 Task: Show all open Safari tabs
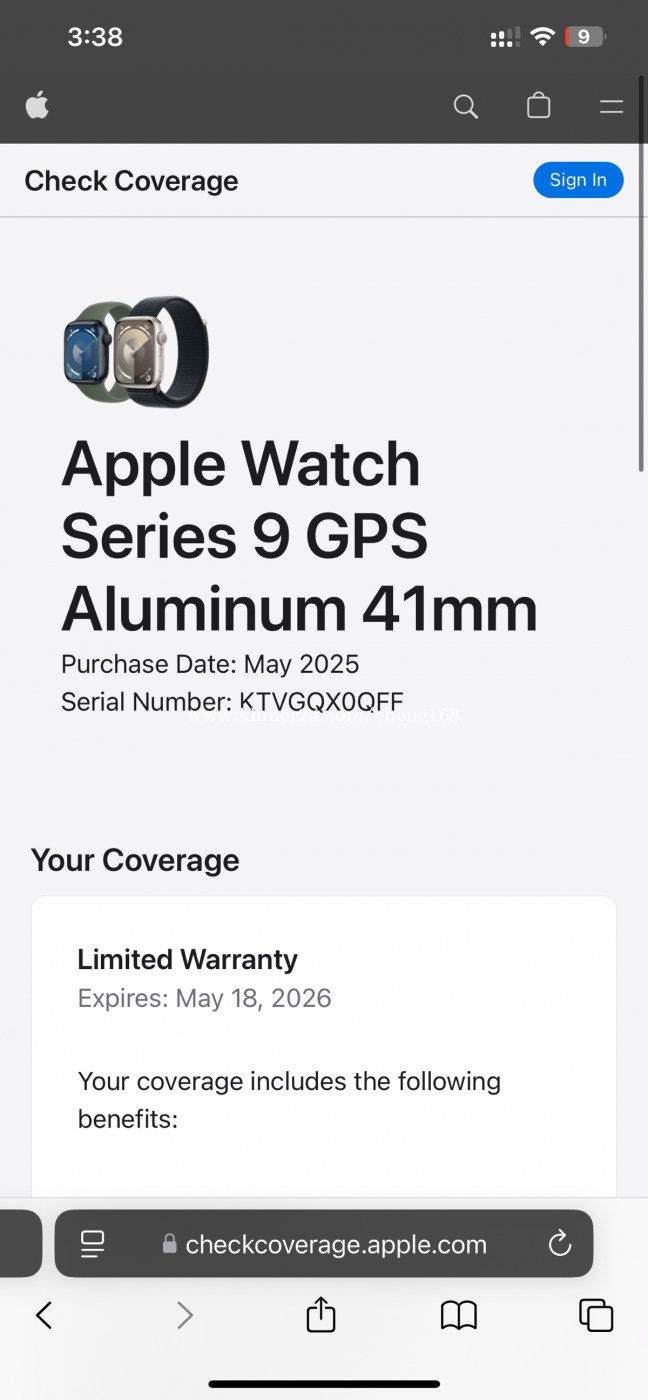tap(596, 1315)
